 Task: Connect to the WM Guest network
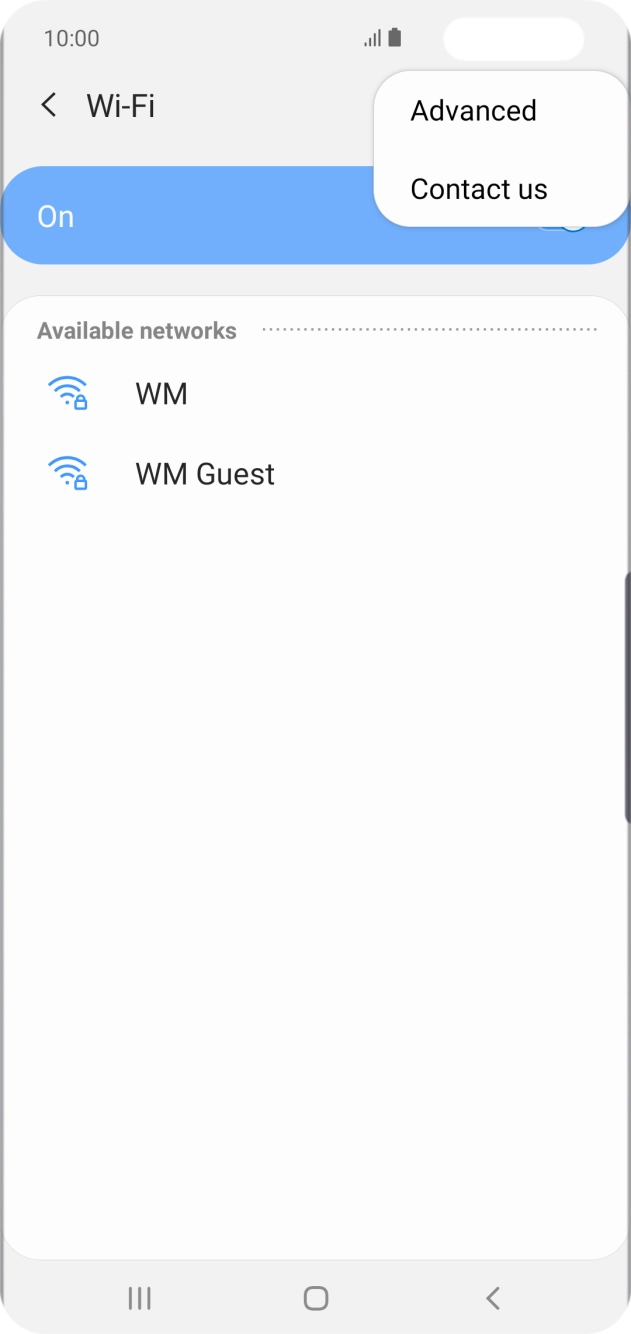pos(316,474)
